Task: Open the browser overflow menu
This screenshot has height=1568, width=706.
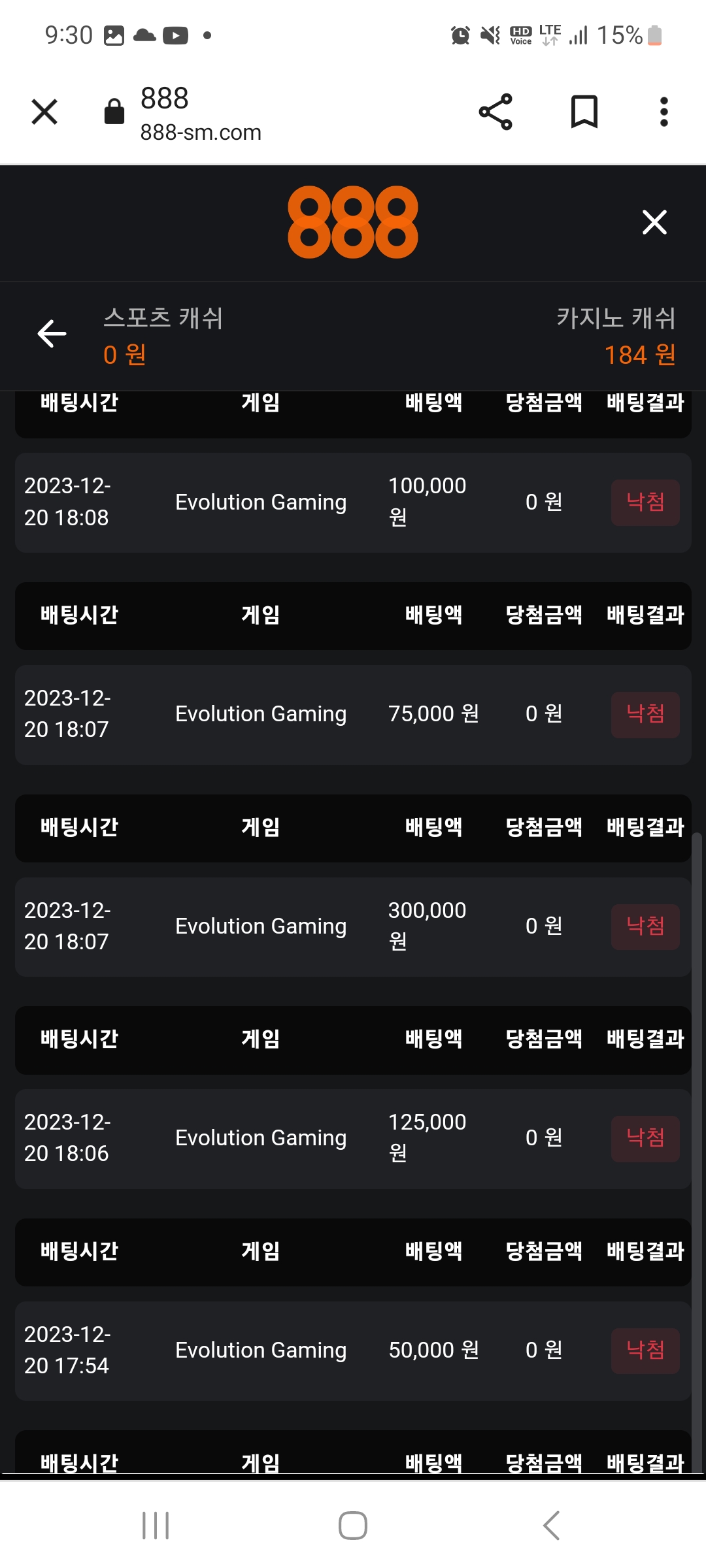Action: tap(664, 112)
